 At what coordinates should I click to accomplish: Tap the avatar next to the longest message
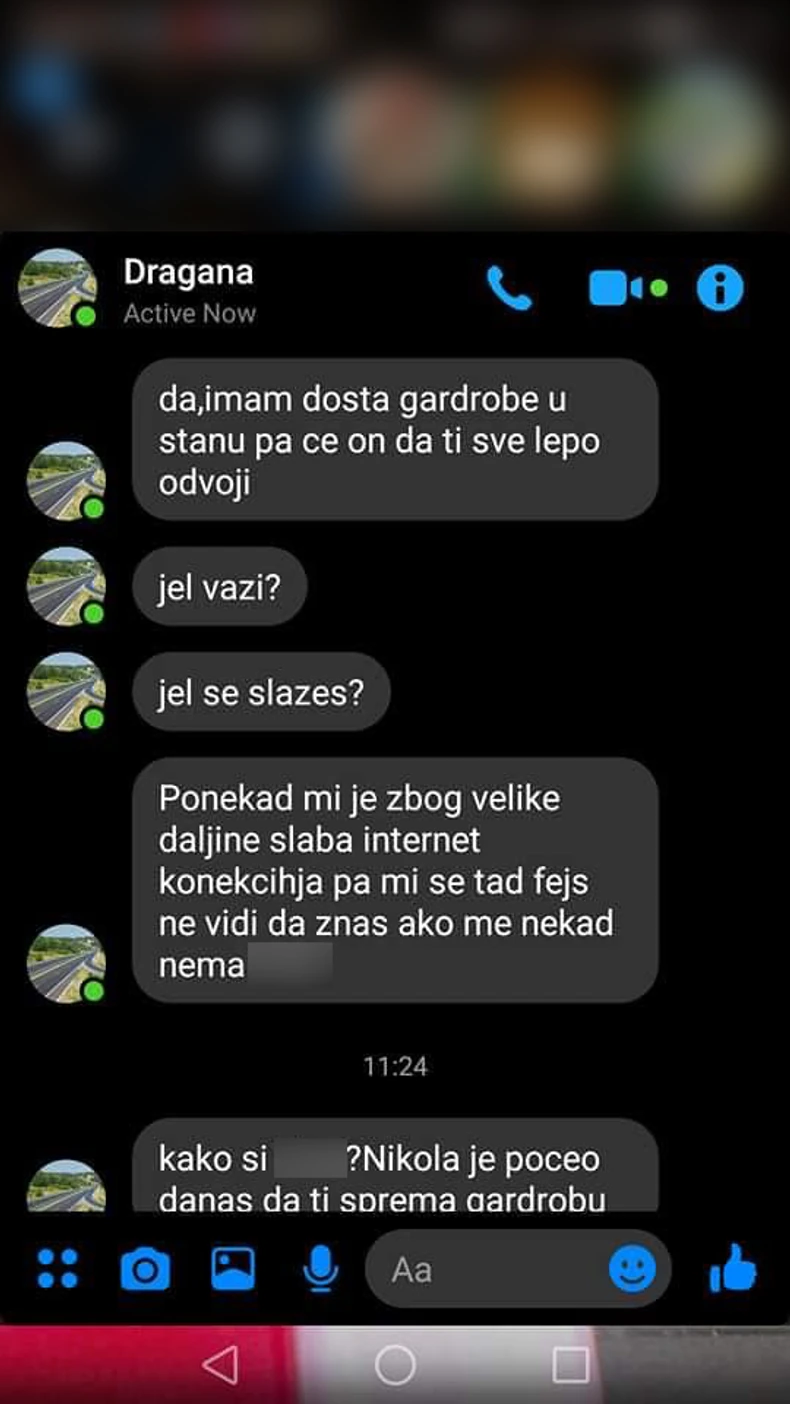coord(63,962)
